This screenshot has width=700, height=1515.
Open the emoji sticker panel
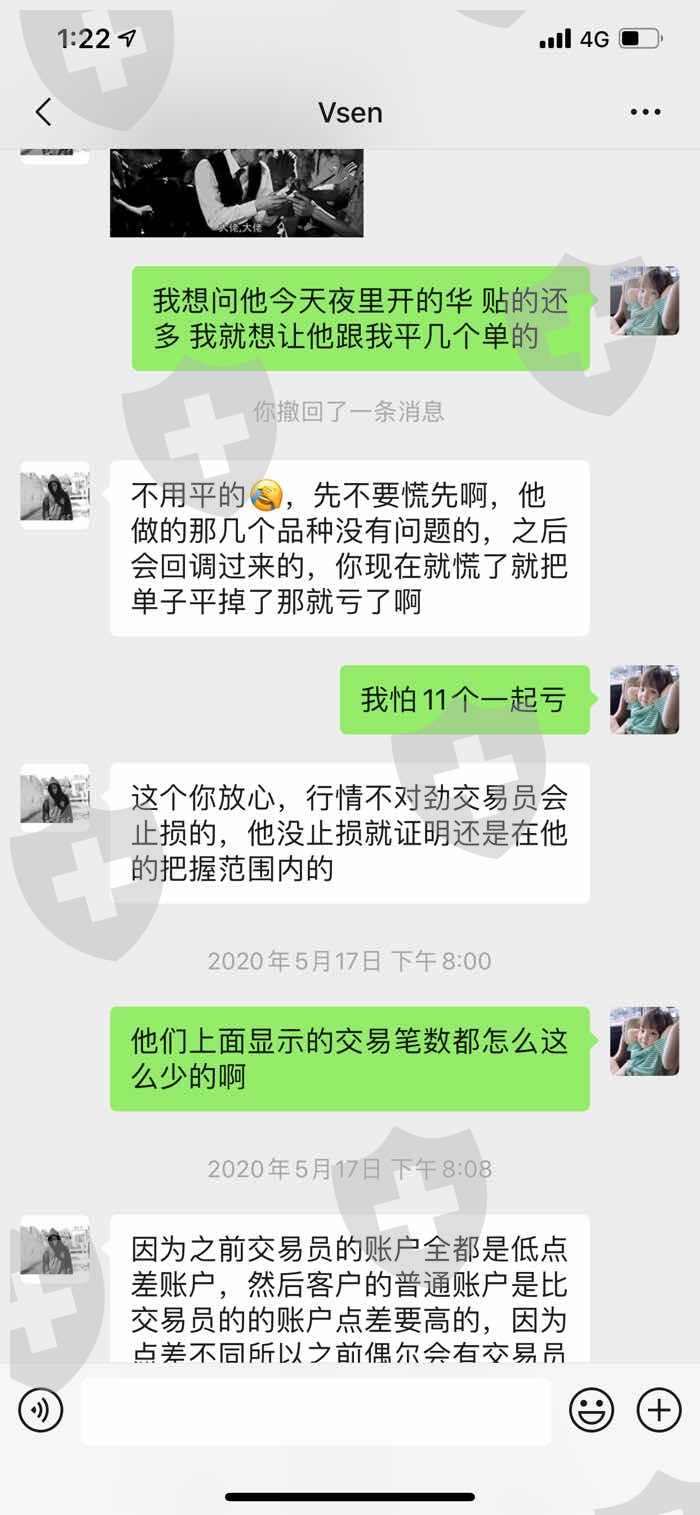(x=592, y=1410)
